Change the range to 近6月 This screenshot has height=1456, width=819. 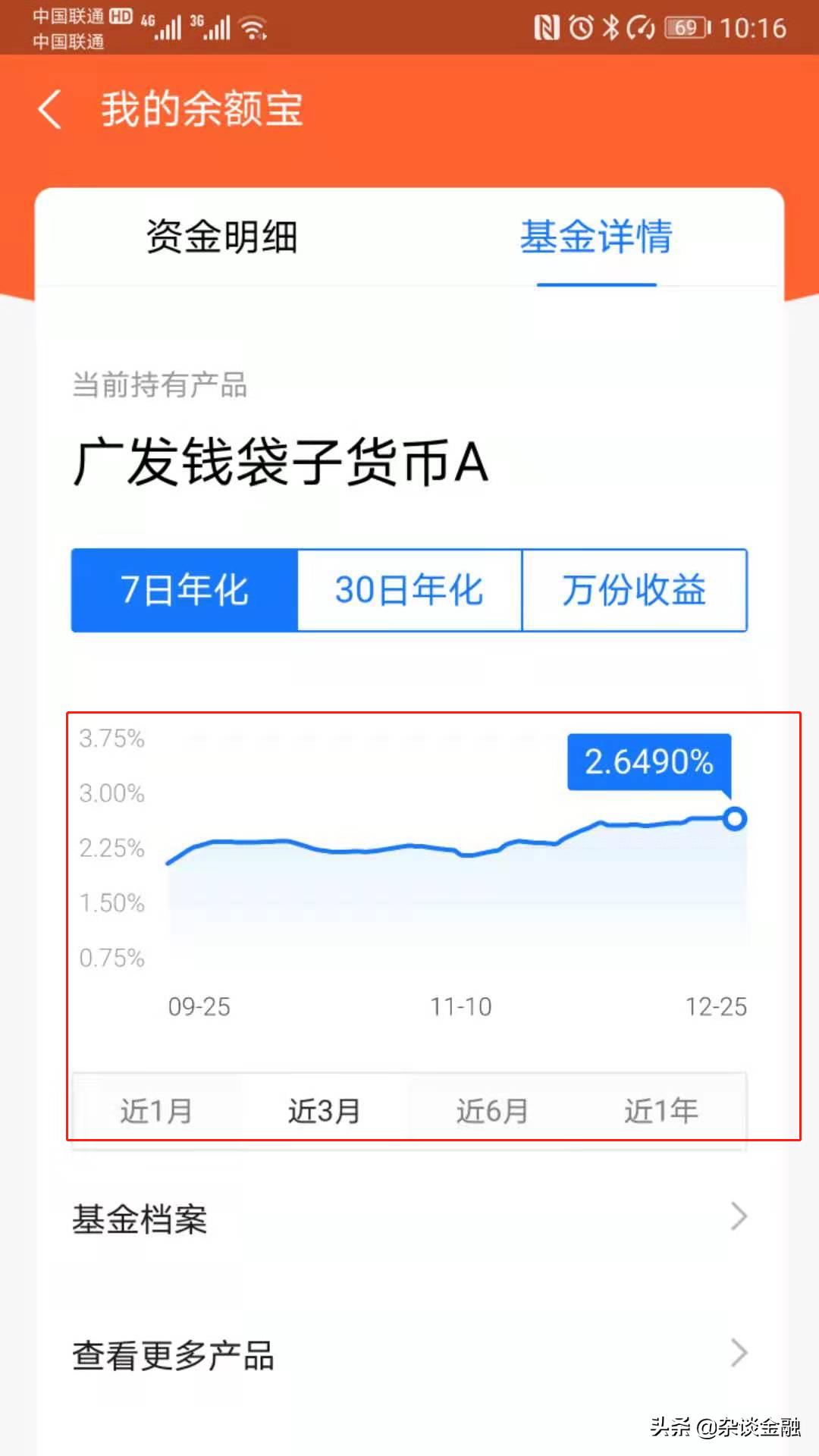click(x=493, y=1111)
